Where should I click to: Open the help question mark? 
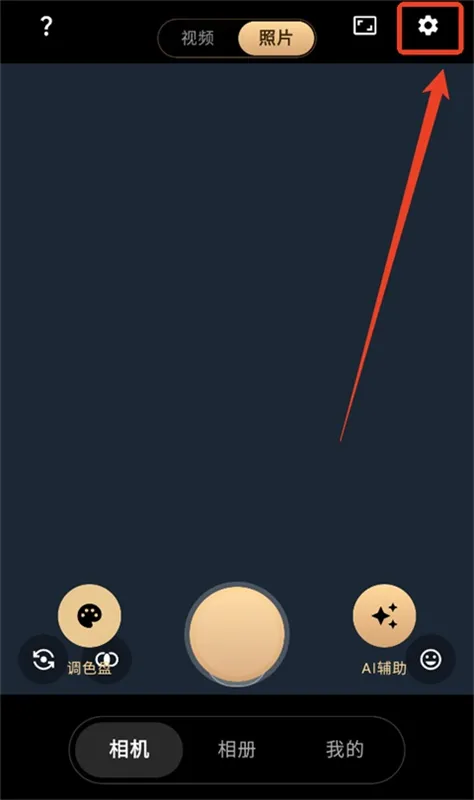click(x=46, y=26)
